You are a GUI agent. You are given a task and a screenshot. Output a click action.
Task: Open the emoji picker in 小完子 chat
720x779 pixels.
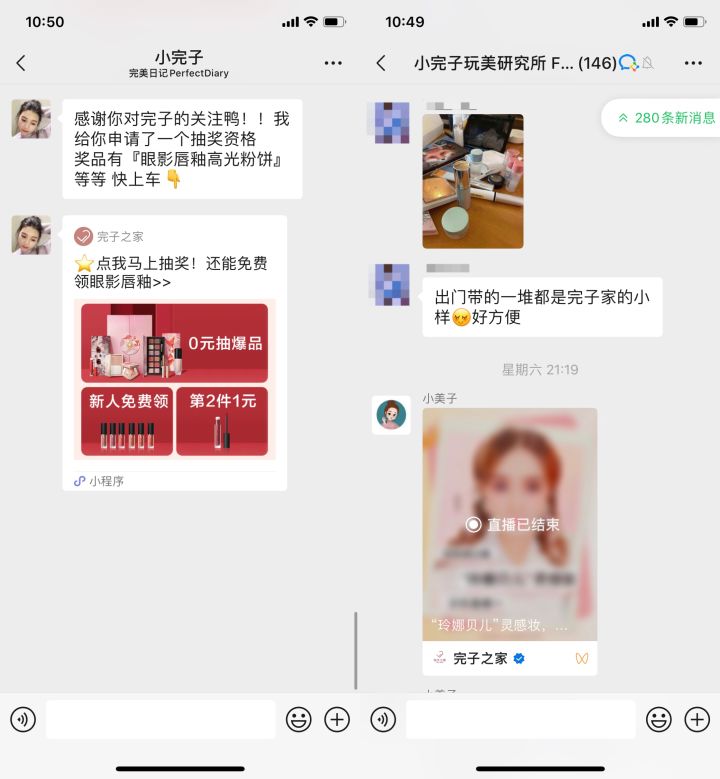coord(298,719)
